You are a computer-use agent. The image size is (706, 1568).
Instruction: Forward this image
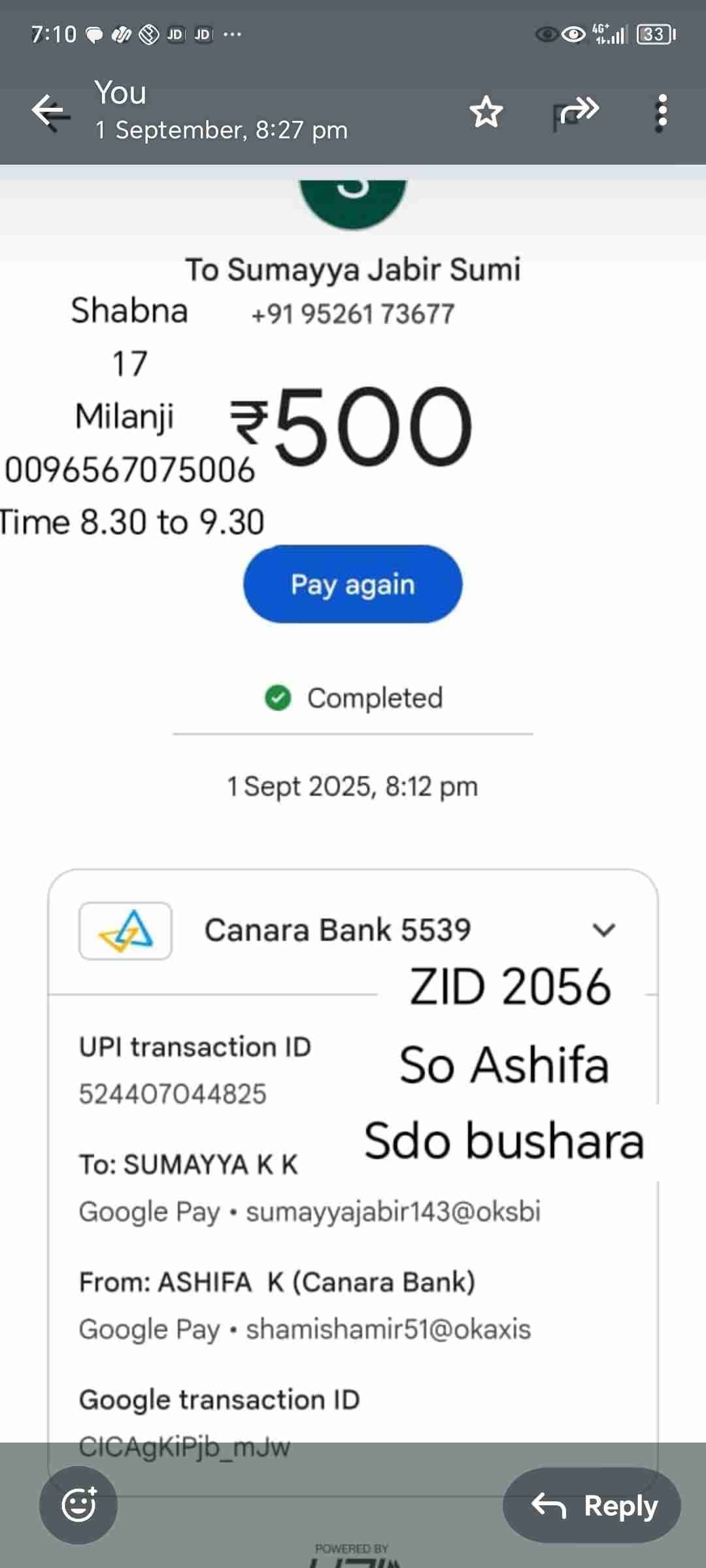coord(577,112)
